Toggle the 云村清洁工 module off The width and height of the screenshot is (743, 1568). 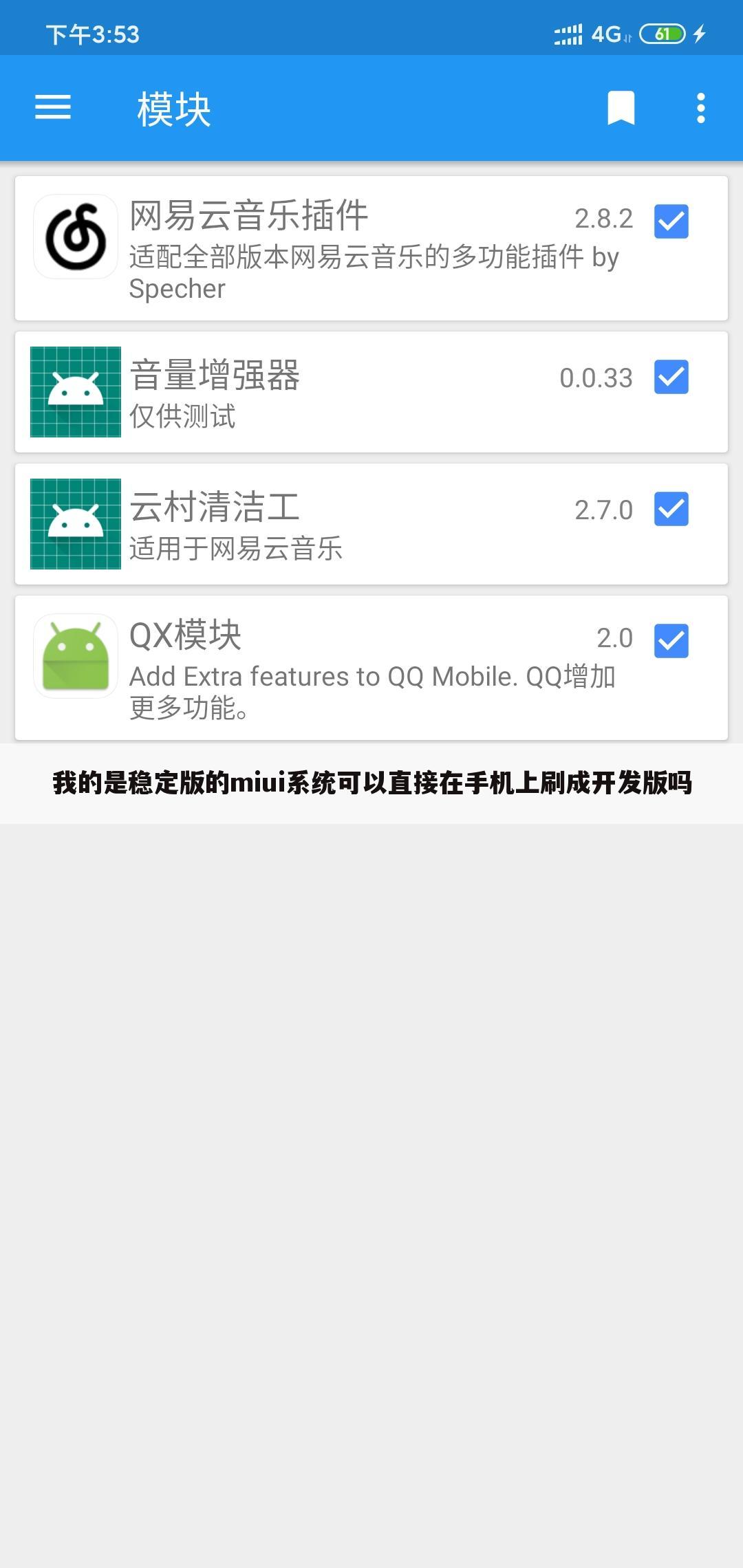coord(671,510)
